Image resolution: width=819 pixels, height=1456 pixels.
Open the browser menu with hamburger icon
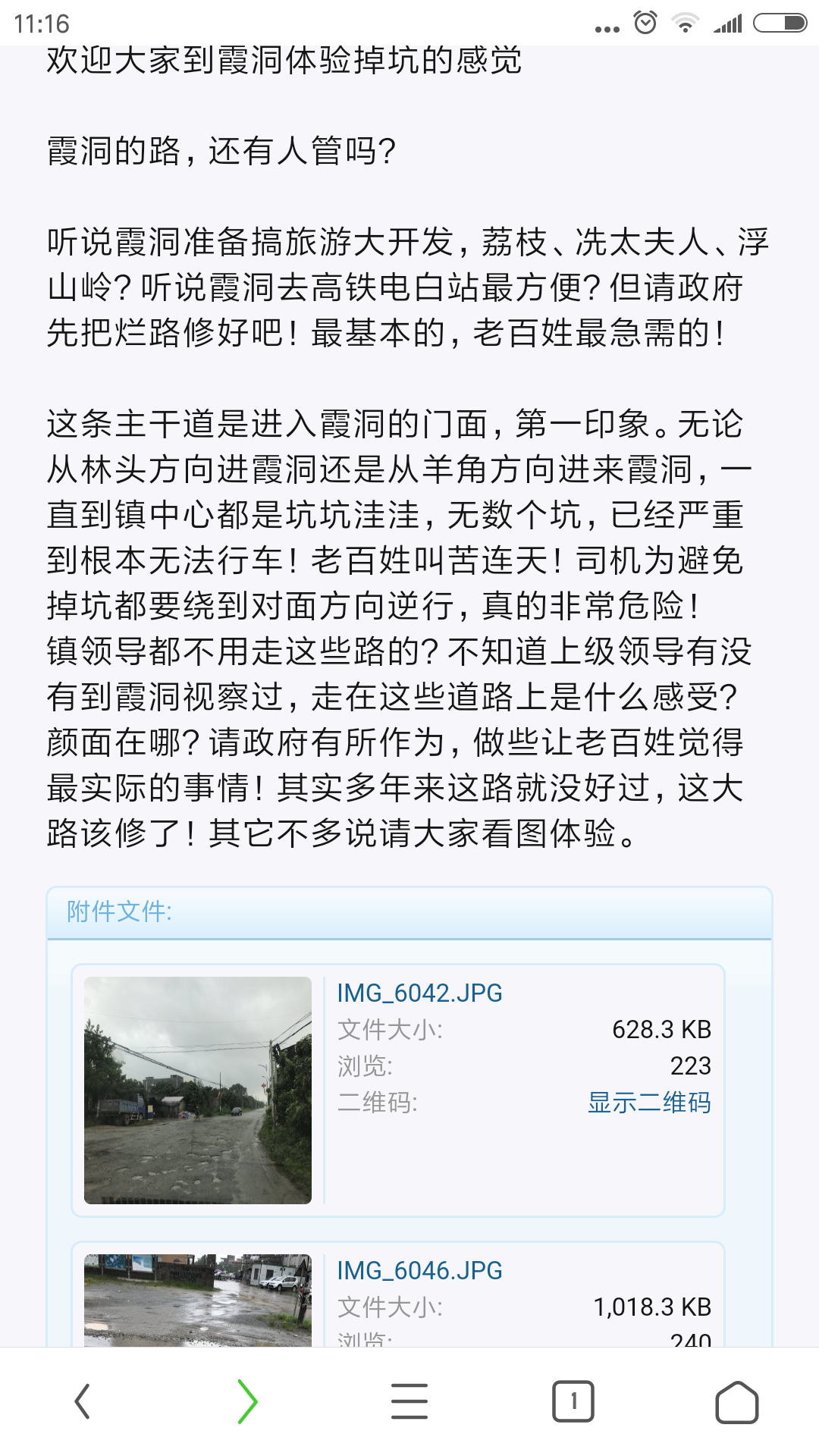pos(409,1399)
